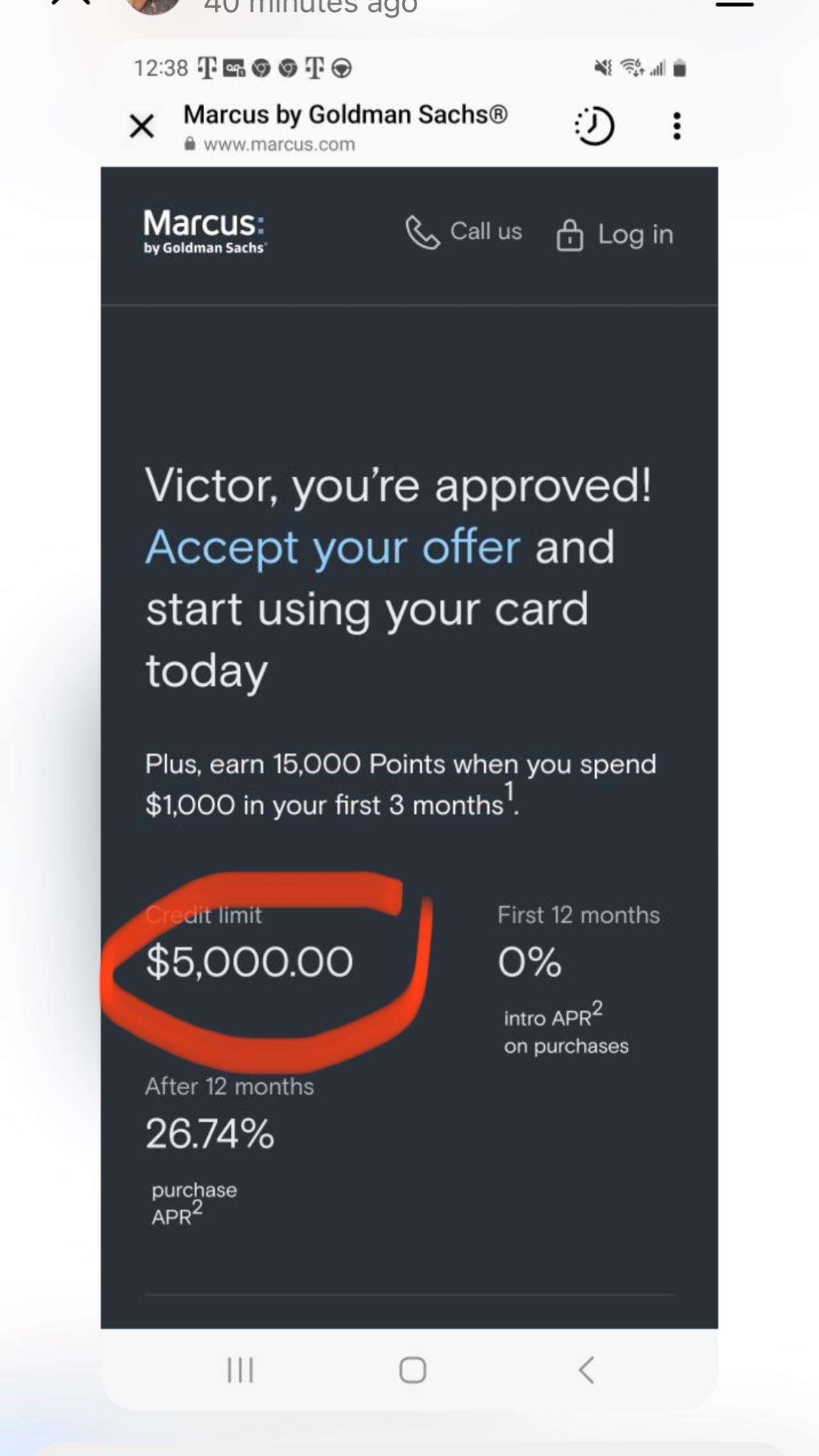Open the story poster's profile avatar
The height and width of the screenshot is (1456, 819).
pyautogui.click(x=152, y=5)
